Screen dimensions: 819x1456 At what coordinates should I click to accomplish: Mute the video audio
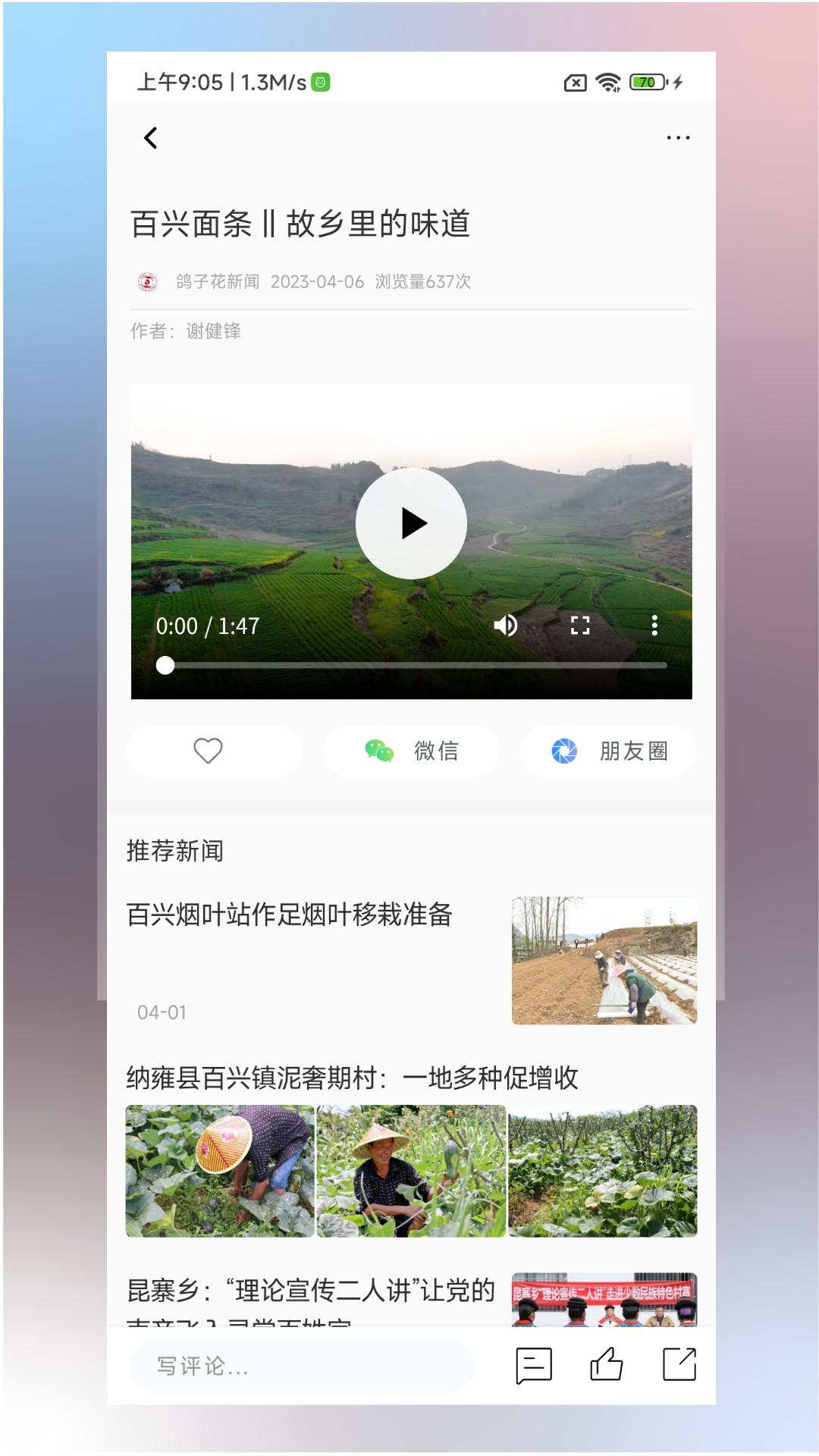pyautogui.click(x=506, y=626)
